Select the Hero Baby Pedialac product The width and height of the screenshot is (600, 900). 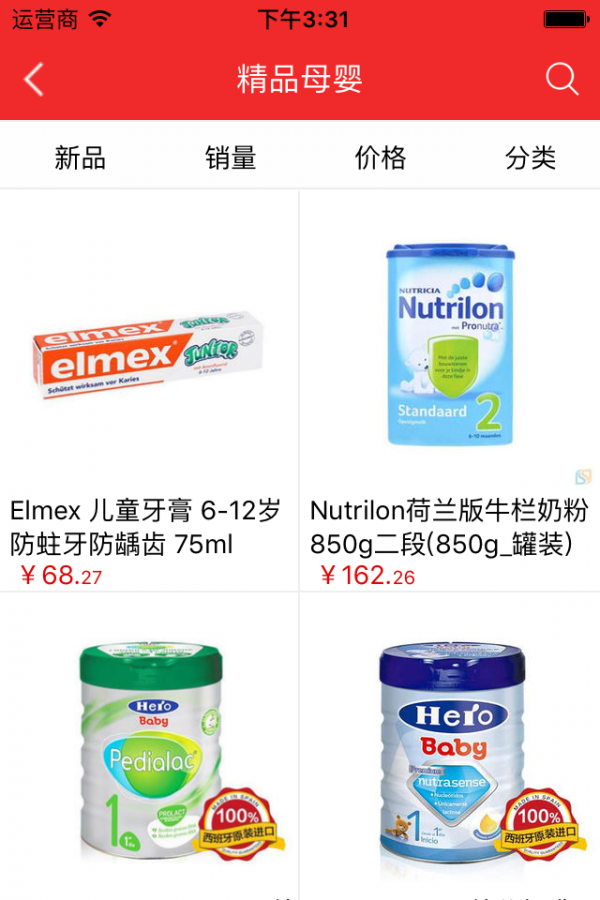[x=150, y=750]
